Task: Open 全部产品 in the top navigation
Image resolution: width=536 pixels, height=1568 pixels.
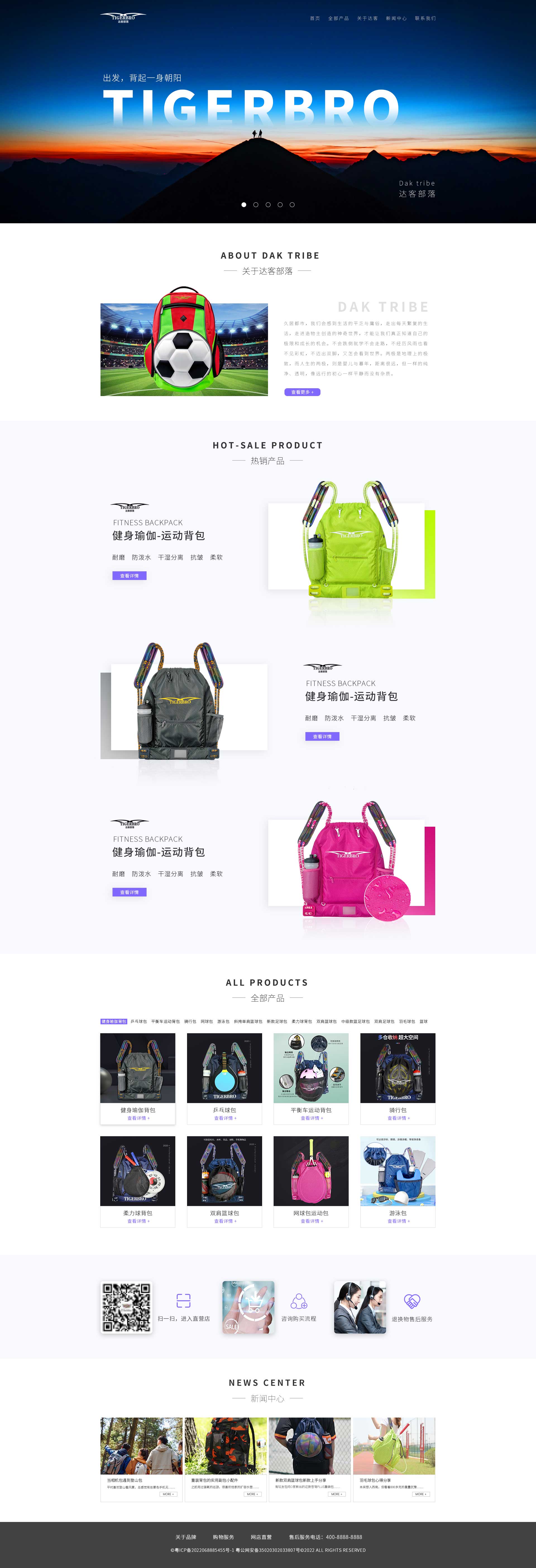Action: (x=338, y=18)
